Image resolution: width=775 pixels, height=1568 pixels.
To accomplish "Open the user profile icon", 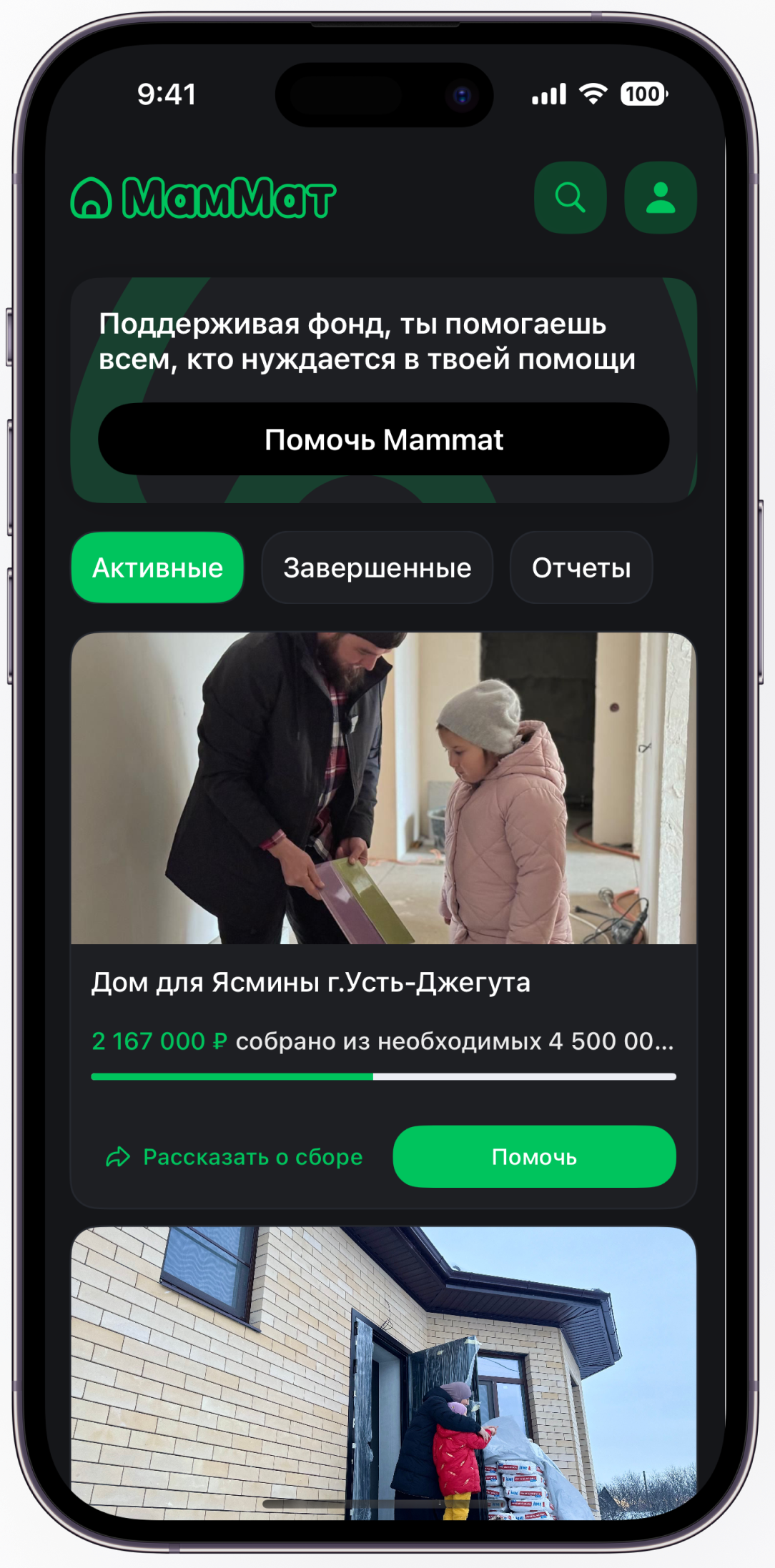I will click(x=660, y=197).
